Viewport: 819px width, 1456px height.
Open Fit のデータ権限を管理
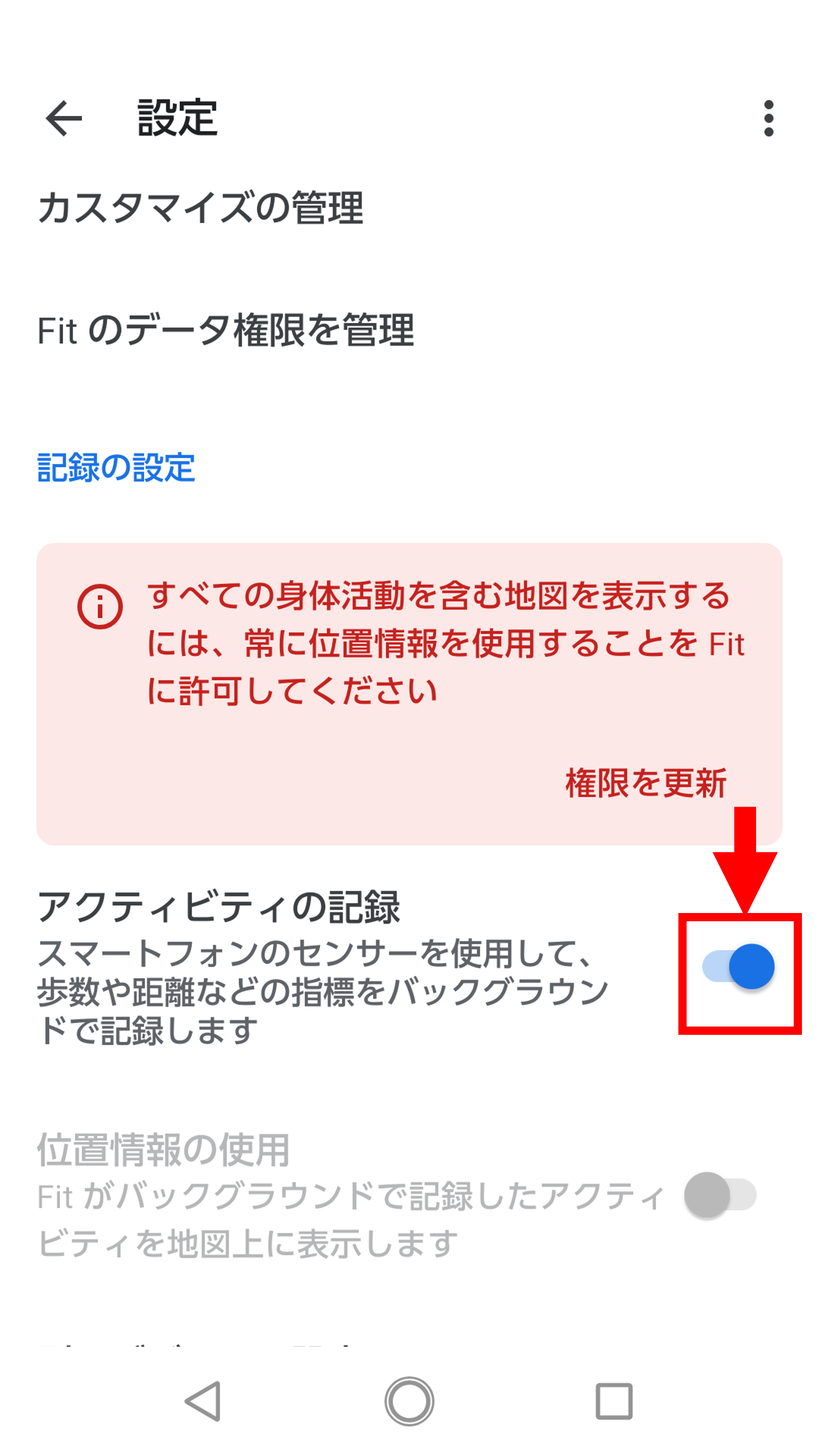(226, 330)
